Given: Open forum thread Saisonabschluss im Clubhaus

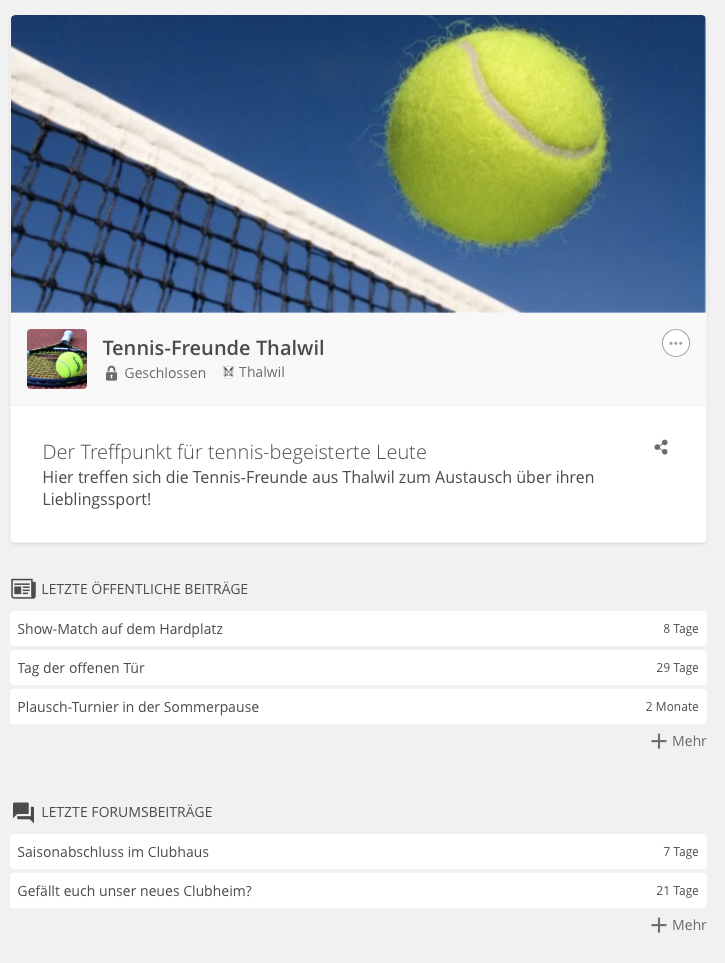Looking at the screenshot, I should (x=113, y=852).
